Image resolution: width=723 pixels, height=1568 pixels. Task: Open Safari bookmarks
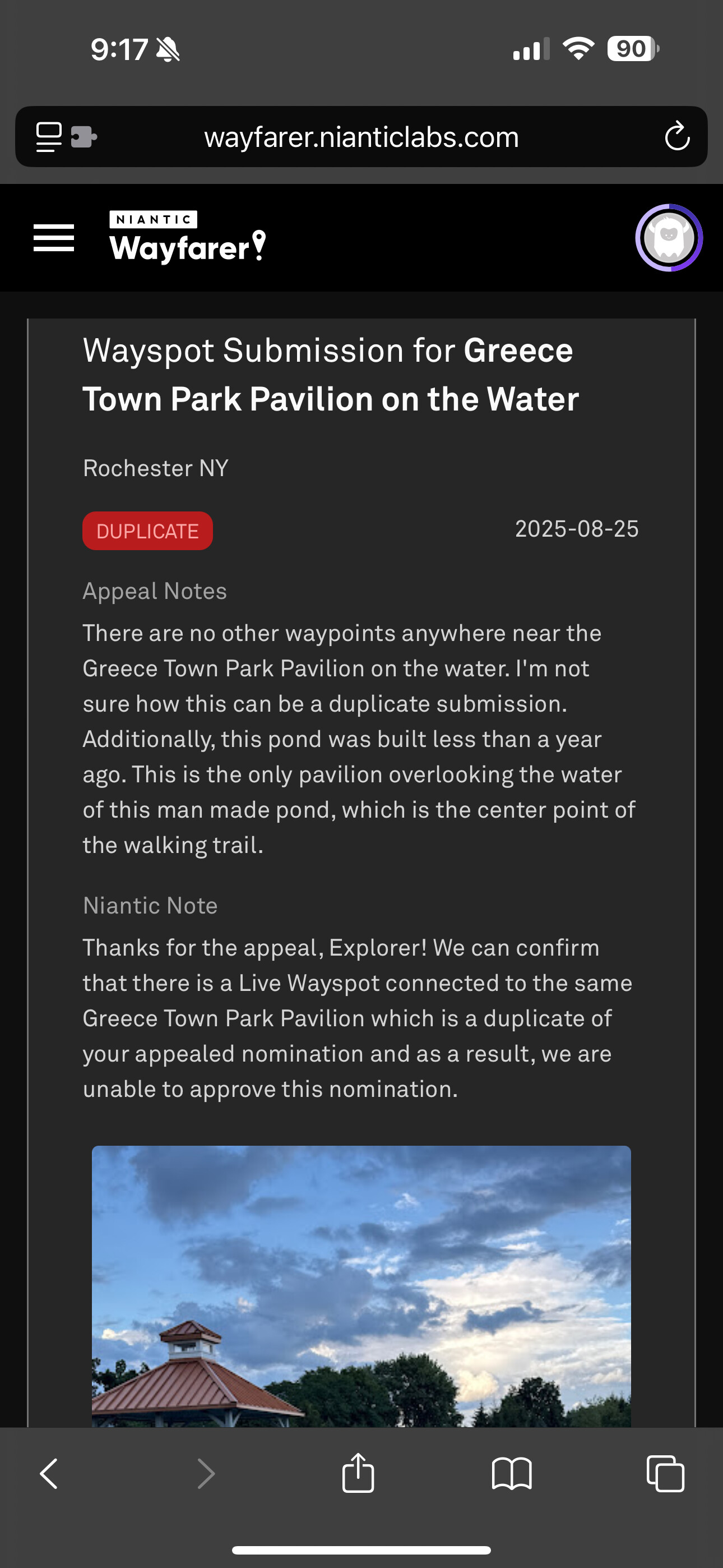[512, 1474]
